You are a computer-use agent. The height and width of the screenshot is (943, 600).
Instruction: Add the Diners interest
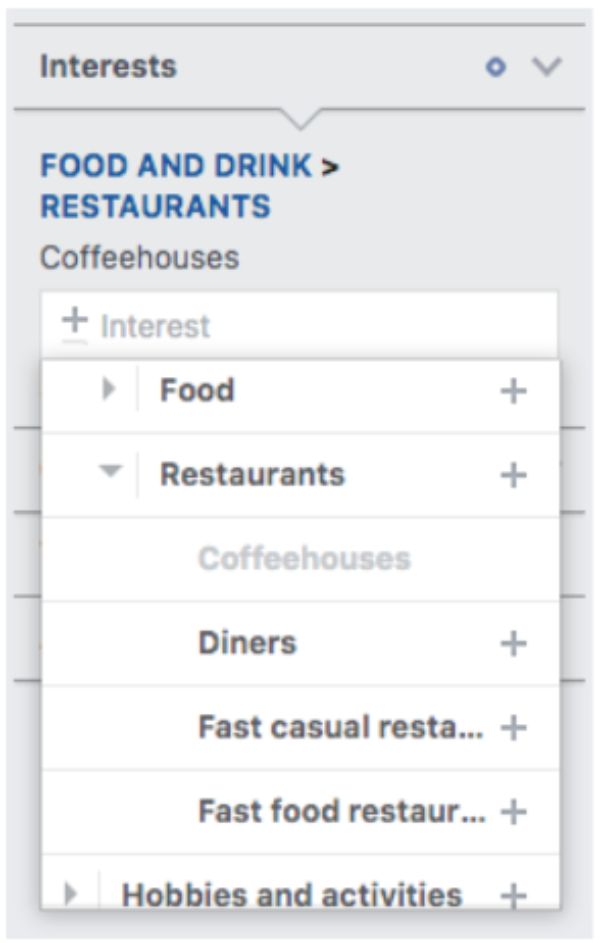coord(513,642)
